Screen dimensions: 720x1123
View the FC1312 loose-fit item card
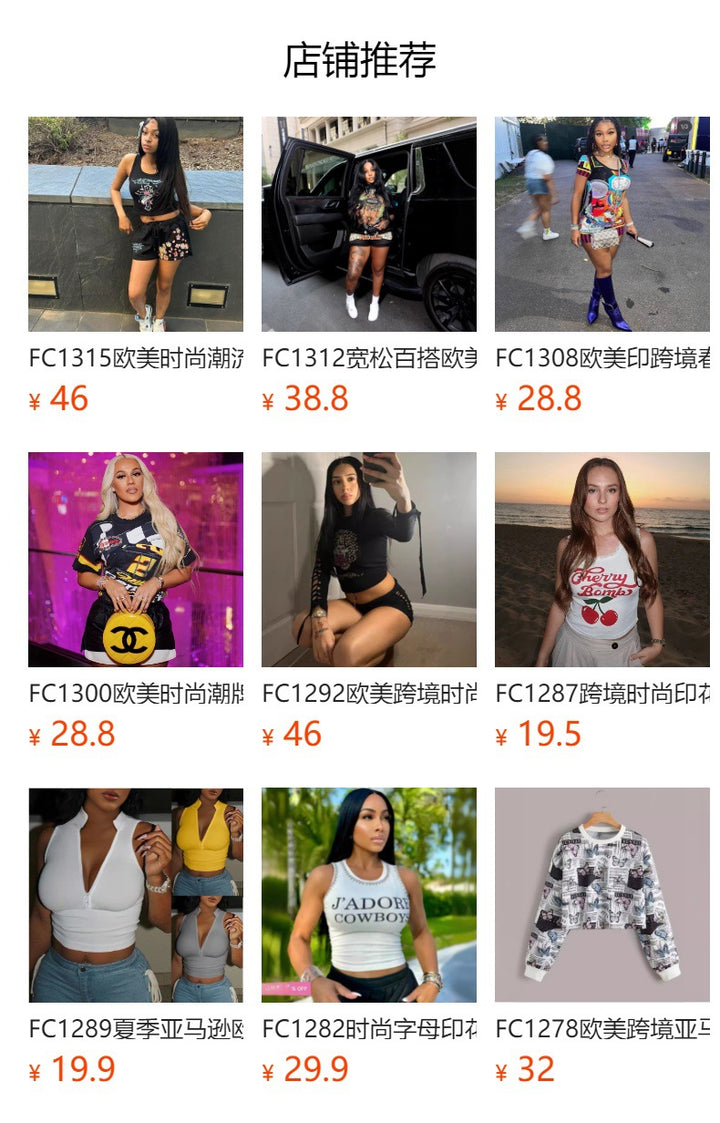click(369, 224)
